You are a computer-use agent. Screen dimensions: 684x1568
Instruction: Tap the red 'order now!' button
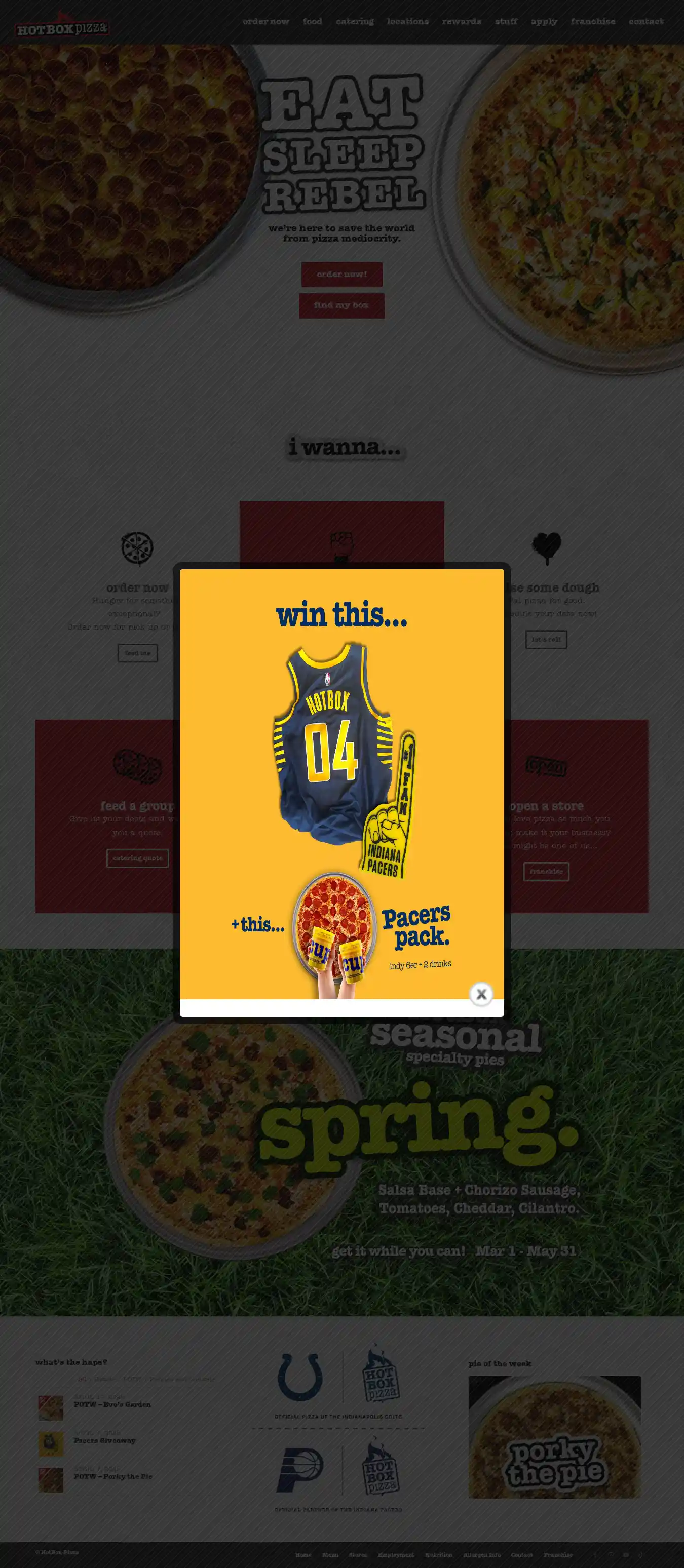341,275
